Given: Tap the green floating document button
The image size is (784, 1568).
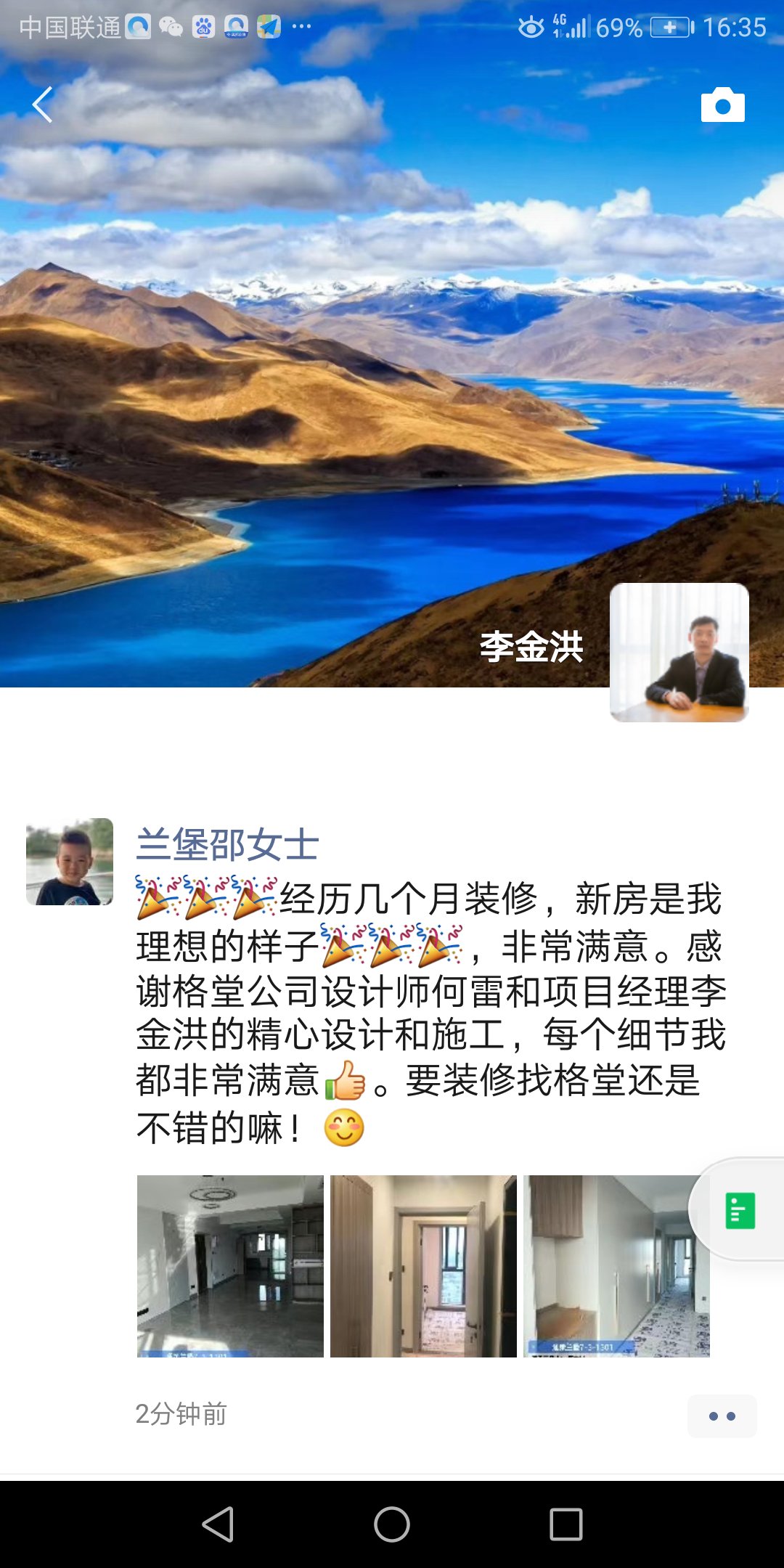Looking at the screenshot, I should coord(740,1211).
